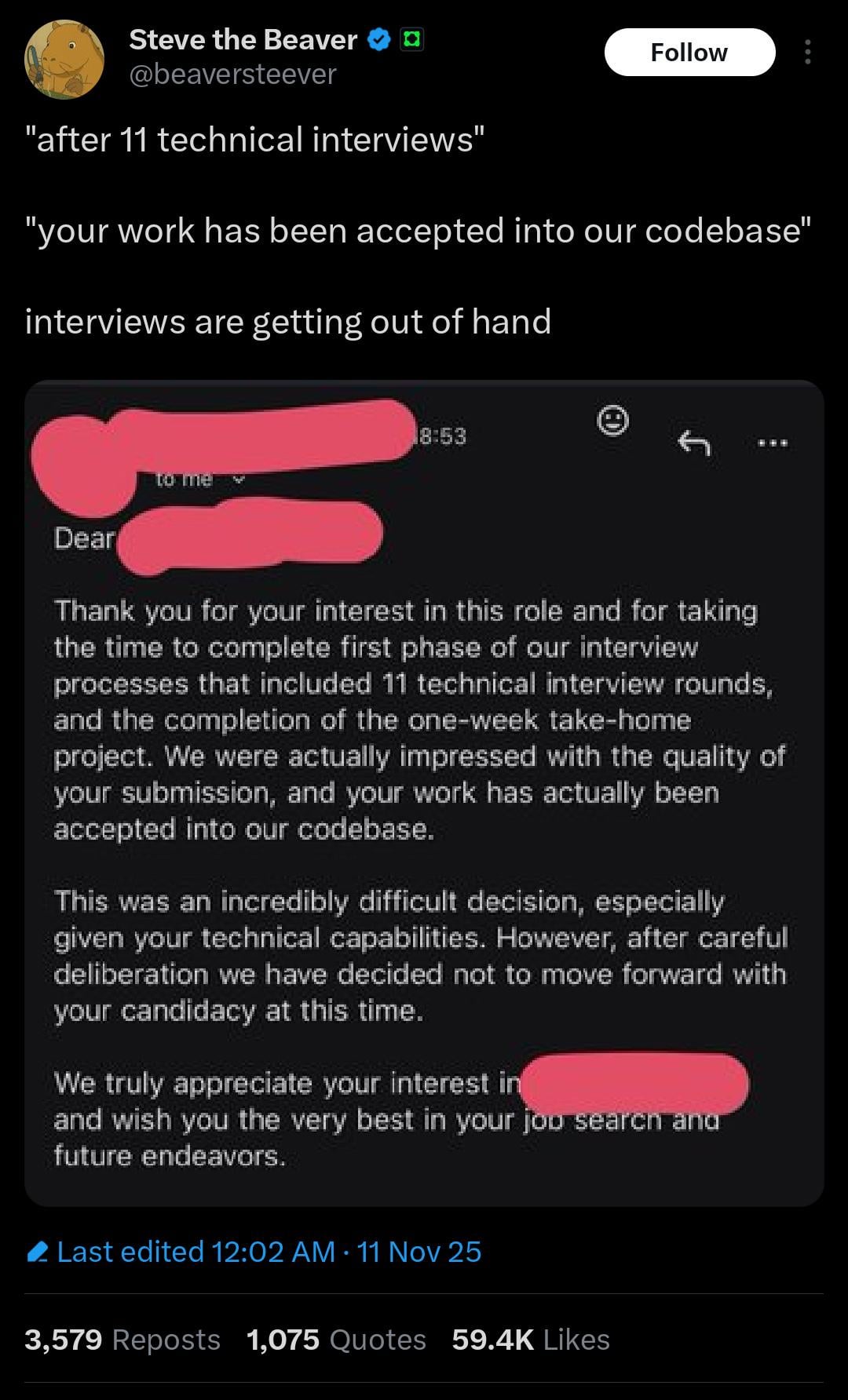See who gave the 59.4K Likes
Image resolution: width=848 pixels, height=1400 pixels.
pos(531,1340)
